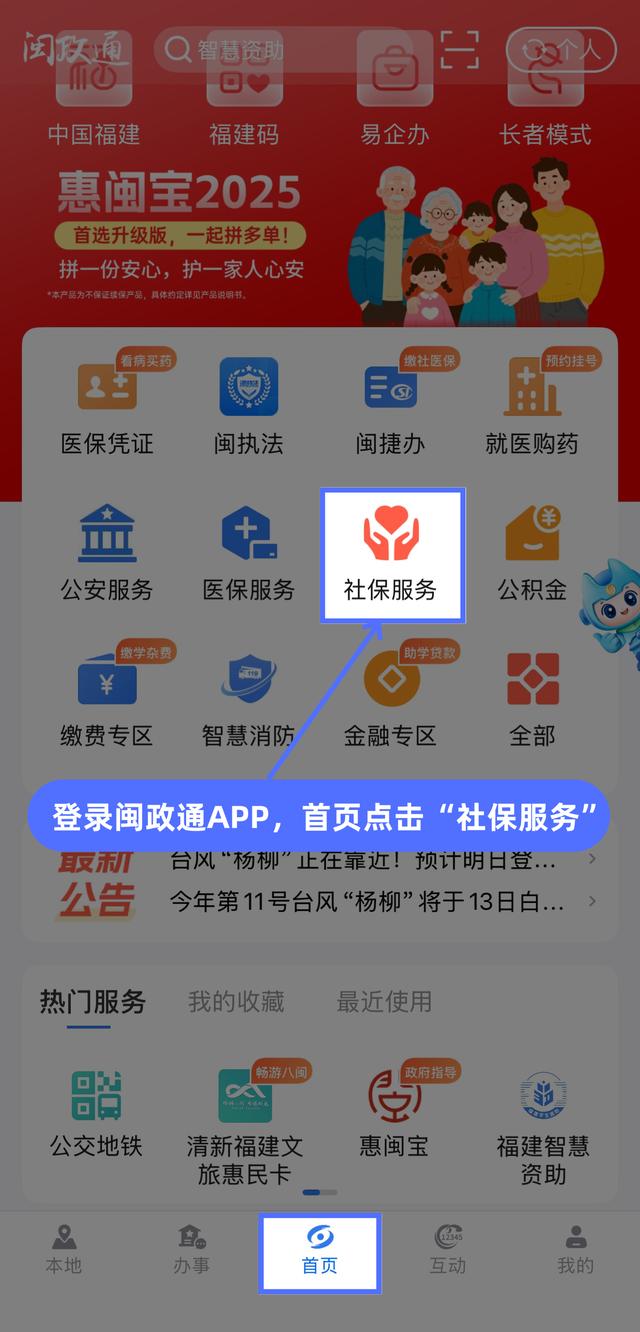This screenshot has height=1332, width=640.
Task: Open the 办事 tab
Action: click(x=191, y=1250)
